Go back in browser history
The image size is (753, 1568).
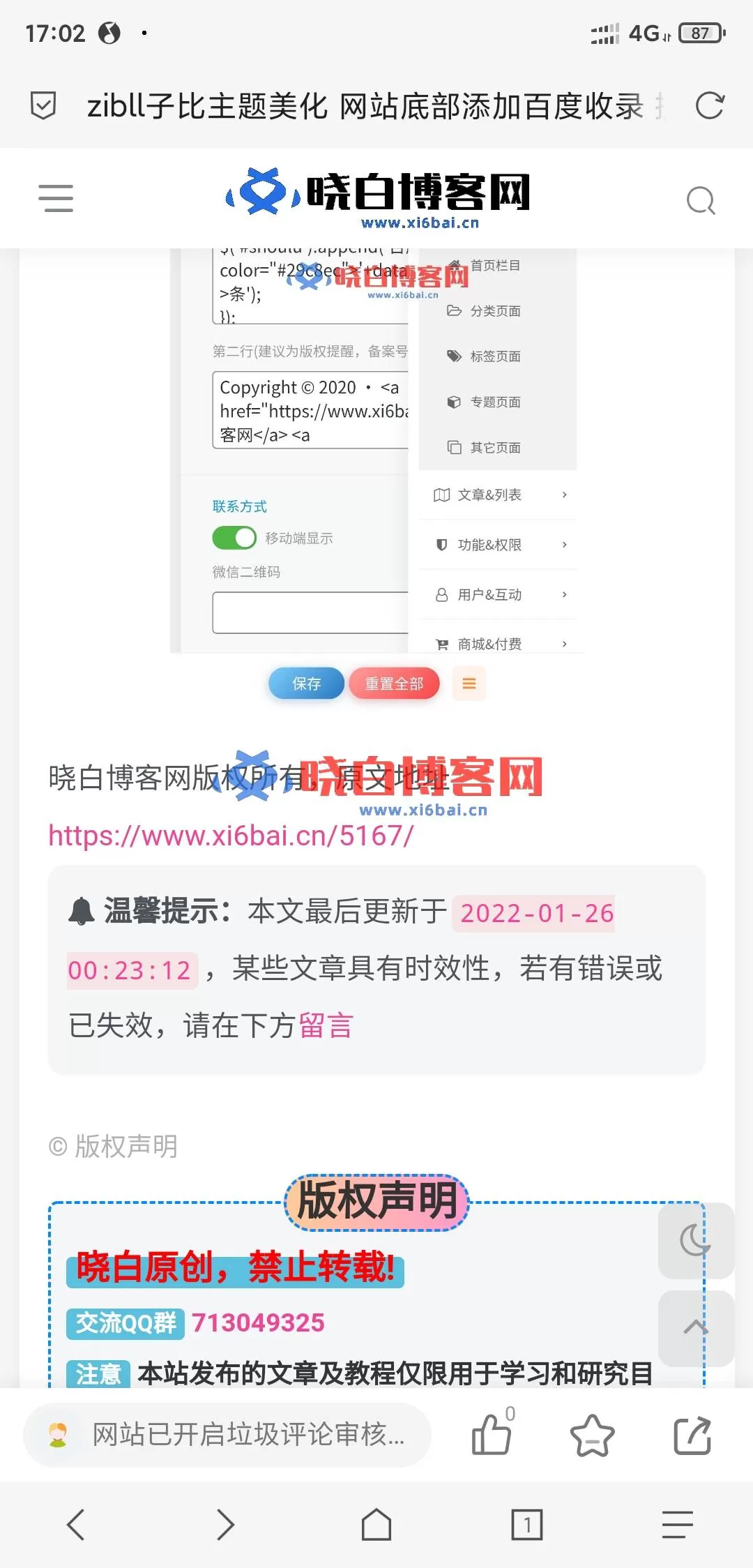click(x=75, y=1524)
